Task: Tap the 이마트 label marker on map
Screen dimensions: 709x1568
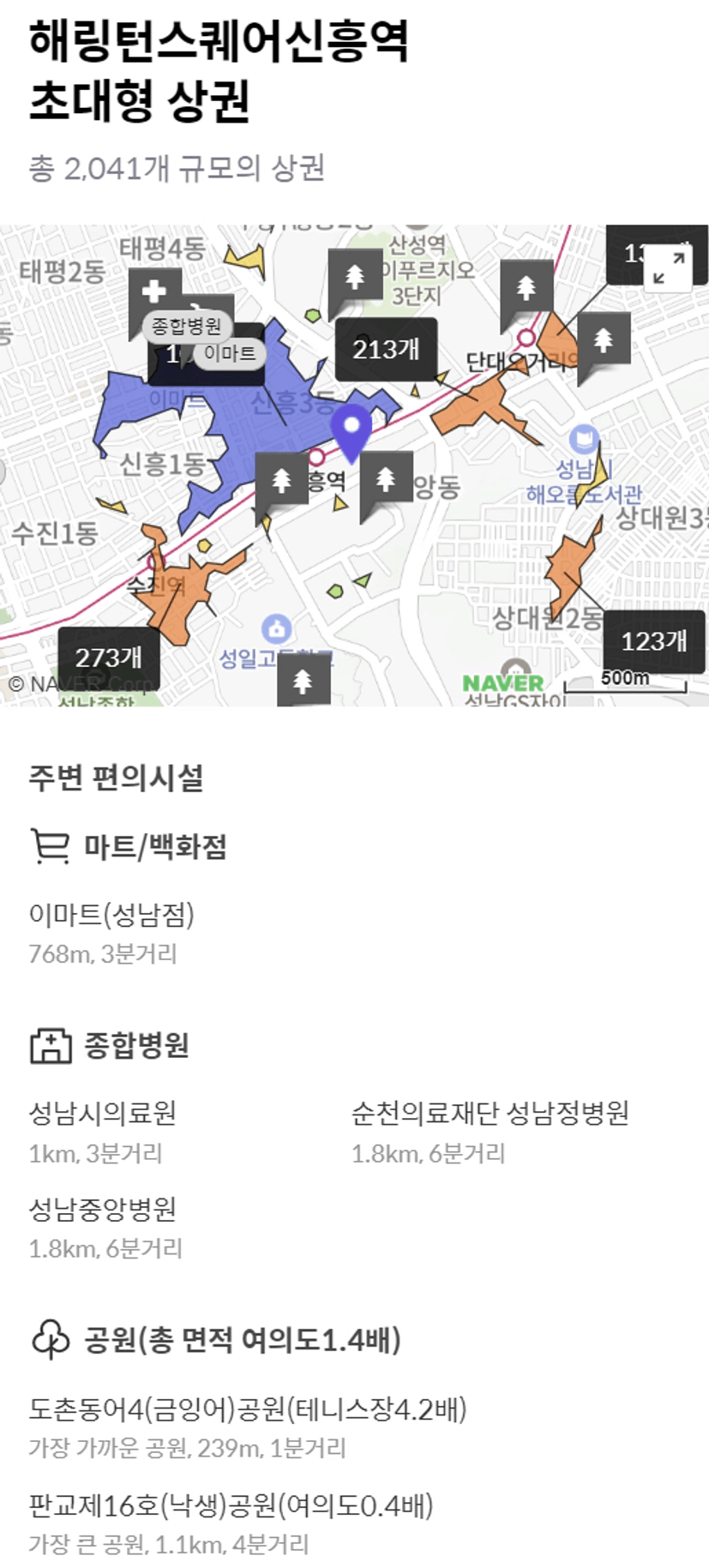Action: (x=230, y=353)
